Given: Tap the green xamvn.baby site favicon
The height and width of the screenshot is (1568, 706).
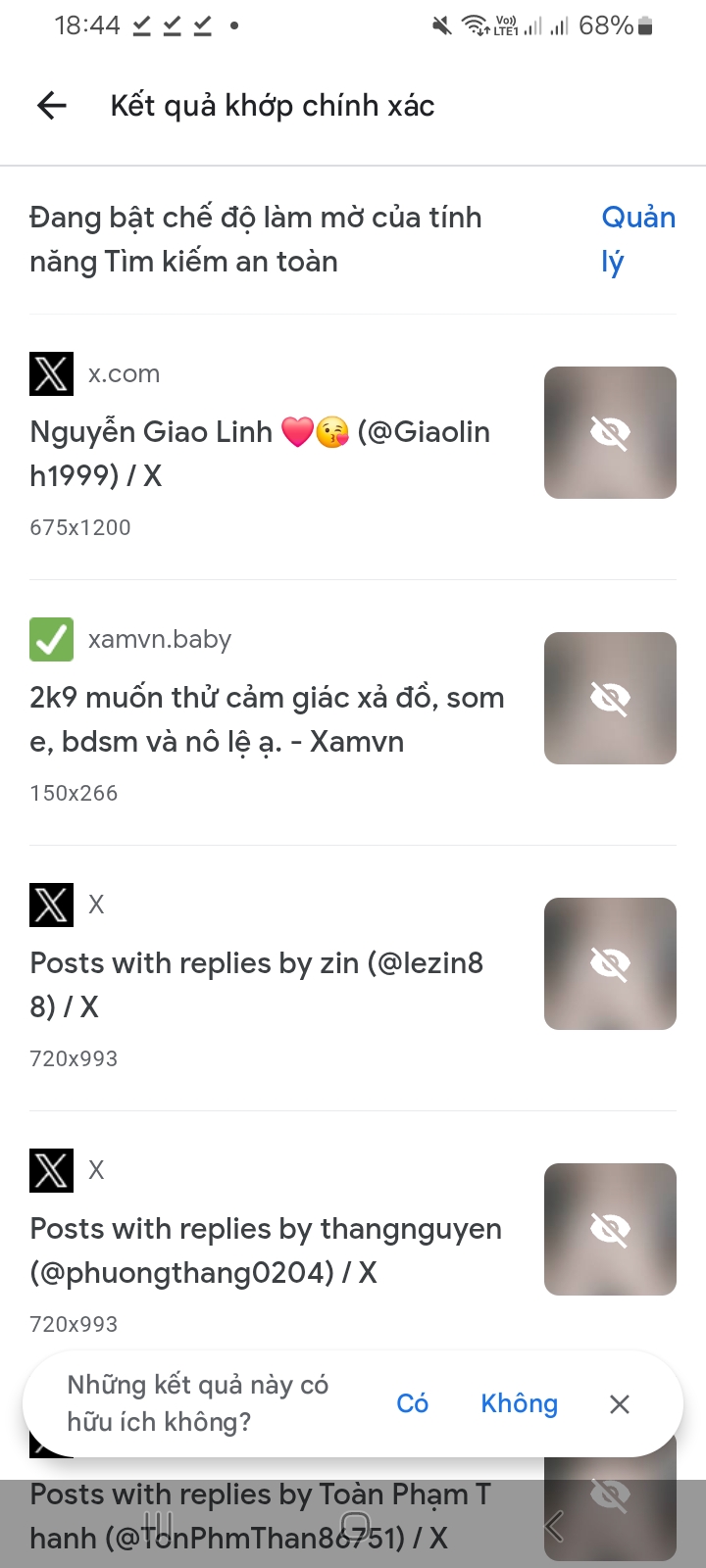Looking at the screenshot, I should pos(51,639).
